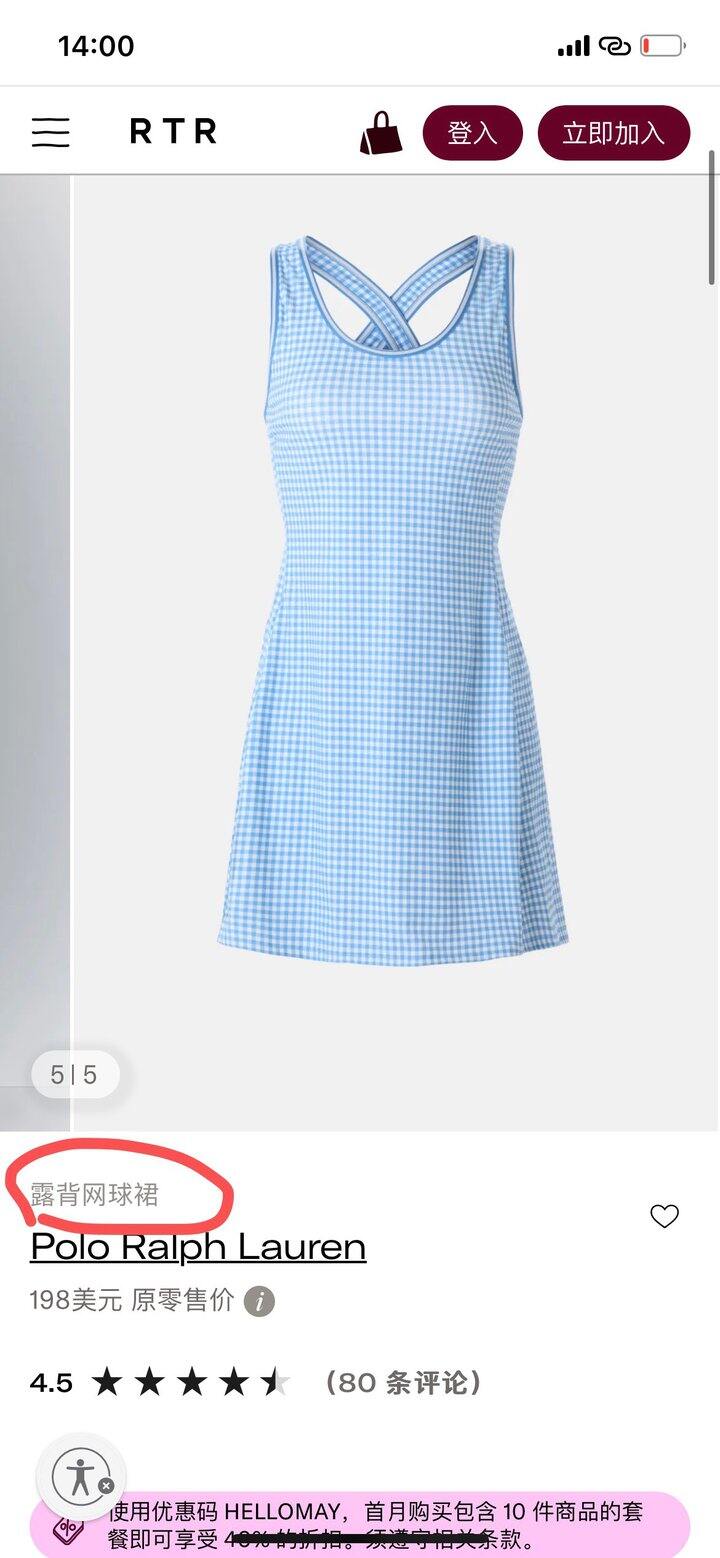Go to the RTR home page
The width and height of the screenshot is (720, 1558).
pyautogui.click(x=173, y=132)
